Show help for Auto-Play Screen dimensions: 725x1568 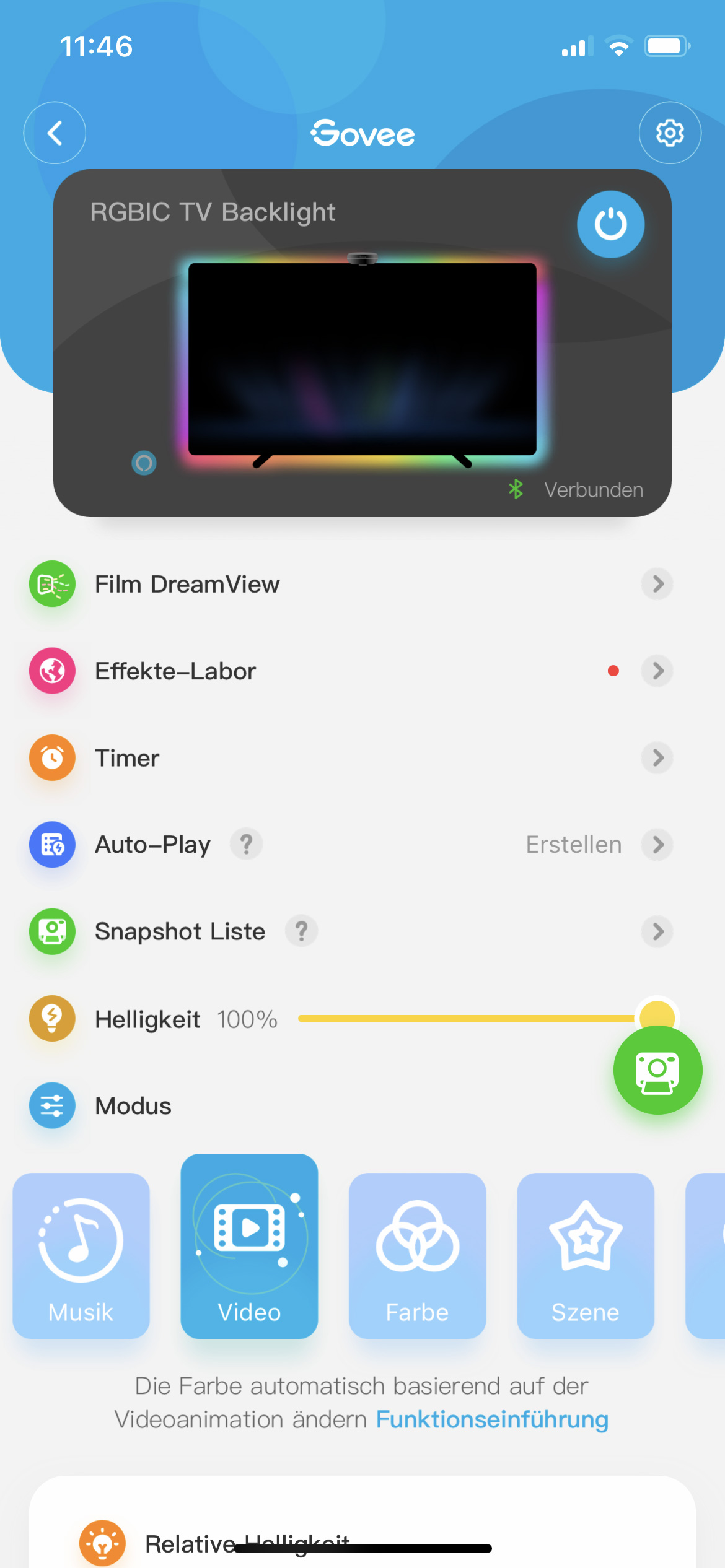coord(247,844)
